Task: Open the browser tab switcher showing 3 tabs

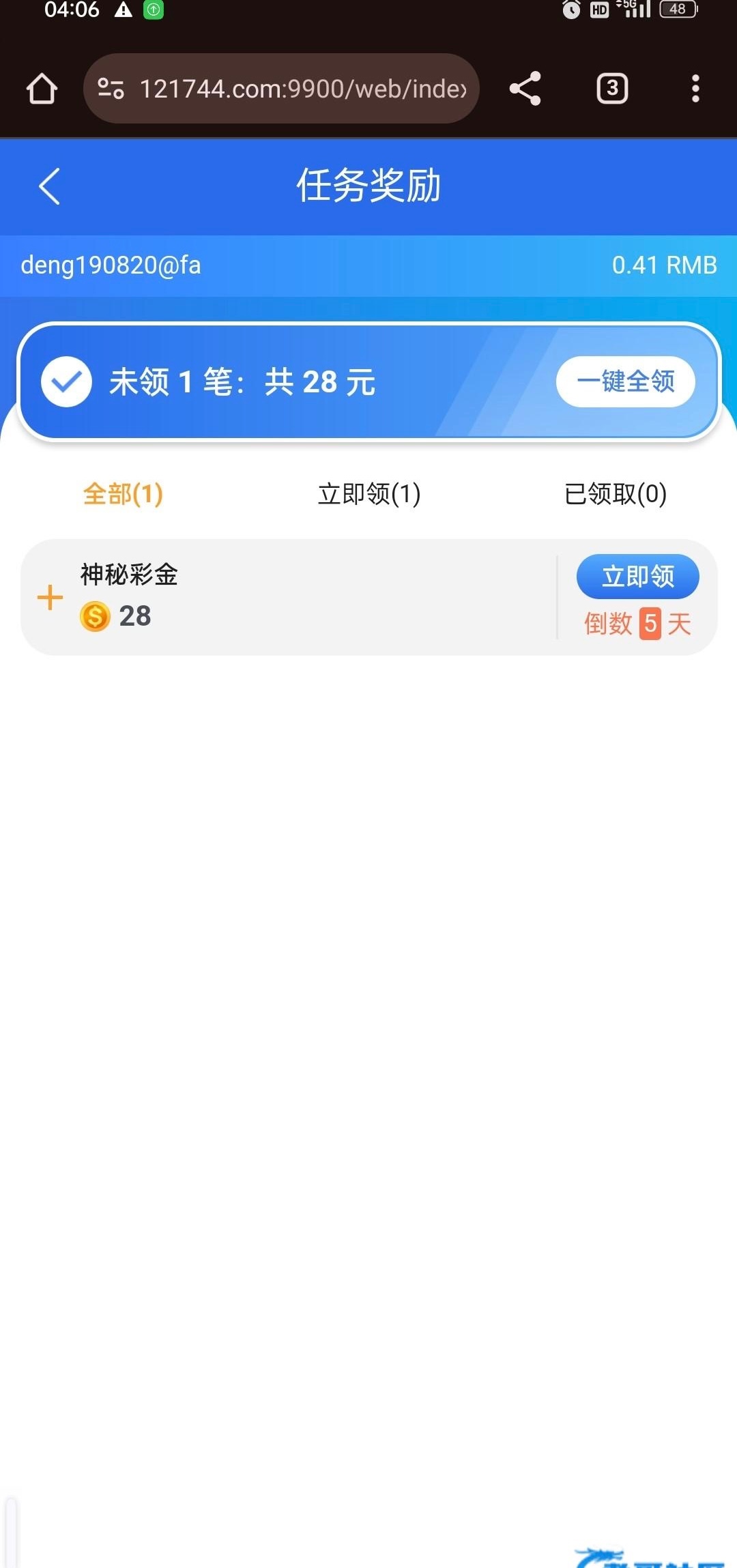Action: 611,89
